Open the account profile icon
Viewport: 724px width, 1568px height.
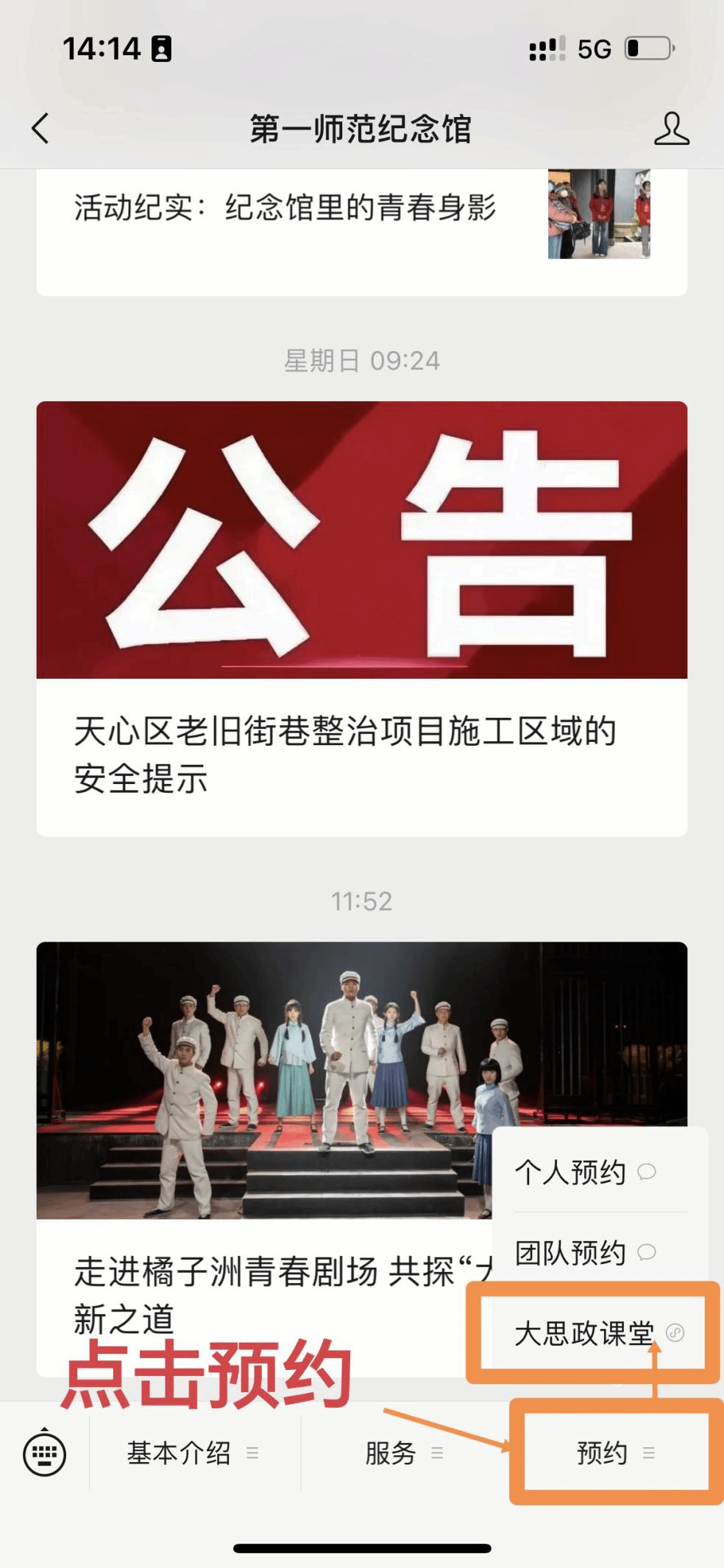[x=671, y=129]
